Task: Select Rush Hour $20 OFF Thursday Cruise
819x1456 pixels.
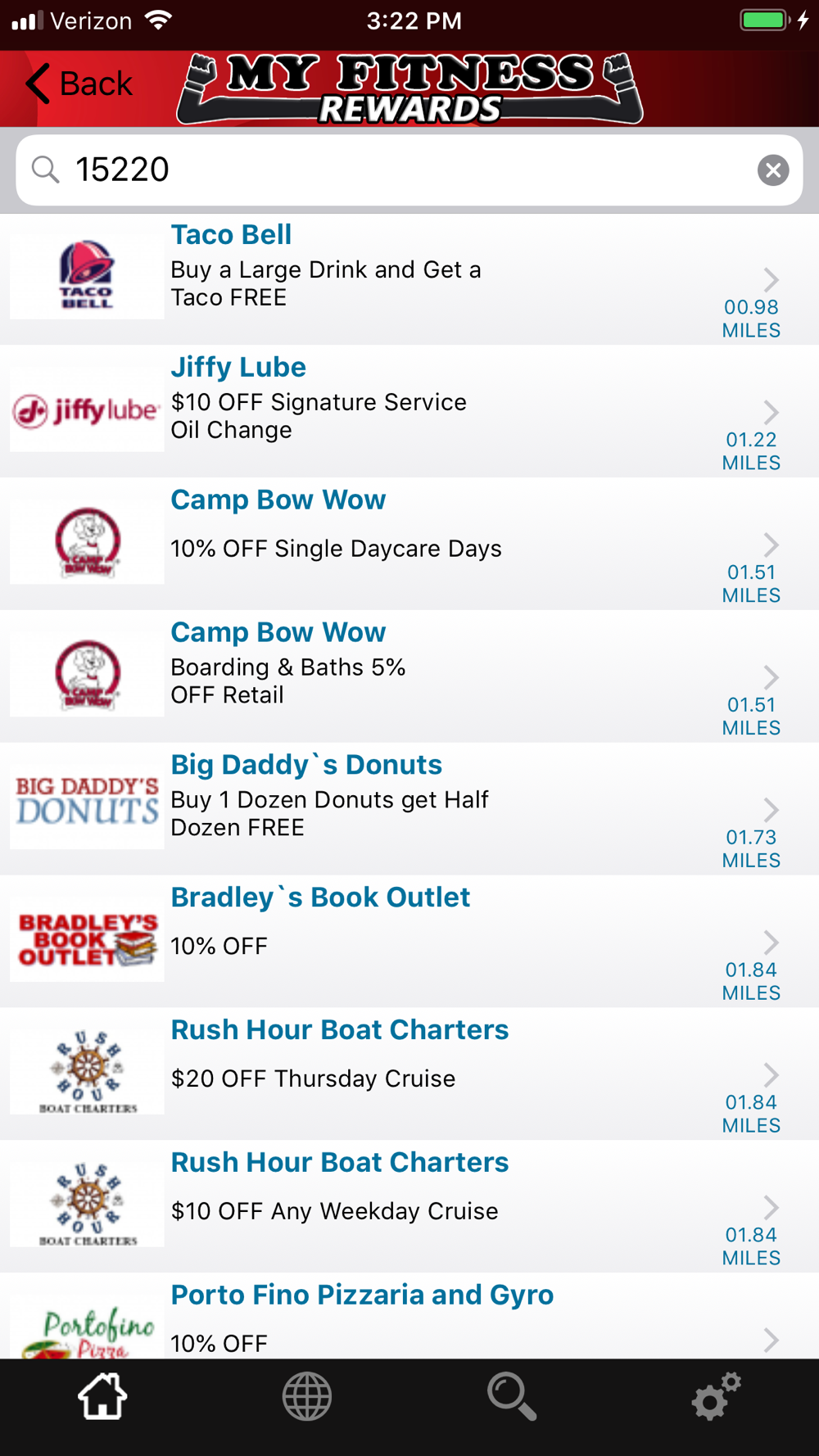Action: 409,1075
